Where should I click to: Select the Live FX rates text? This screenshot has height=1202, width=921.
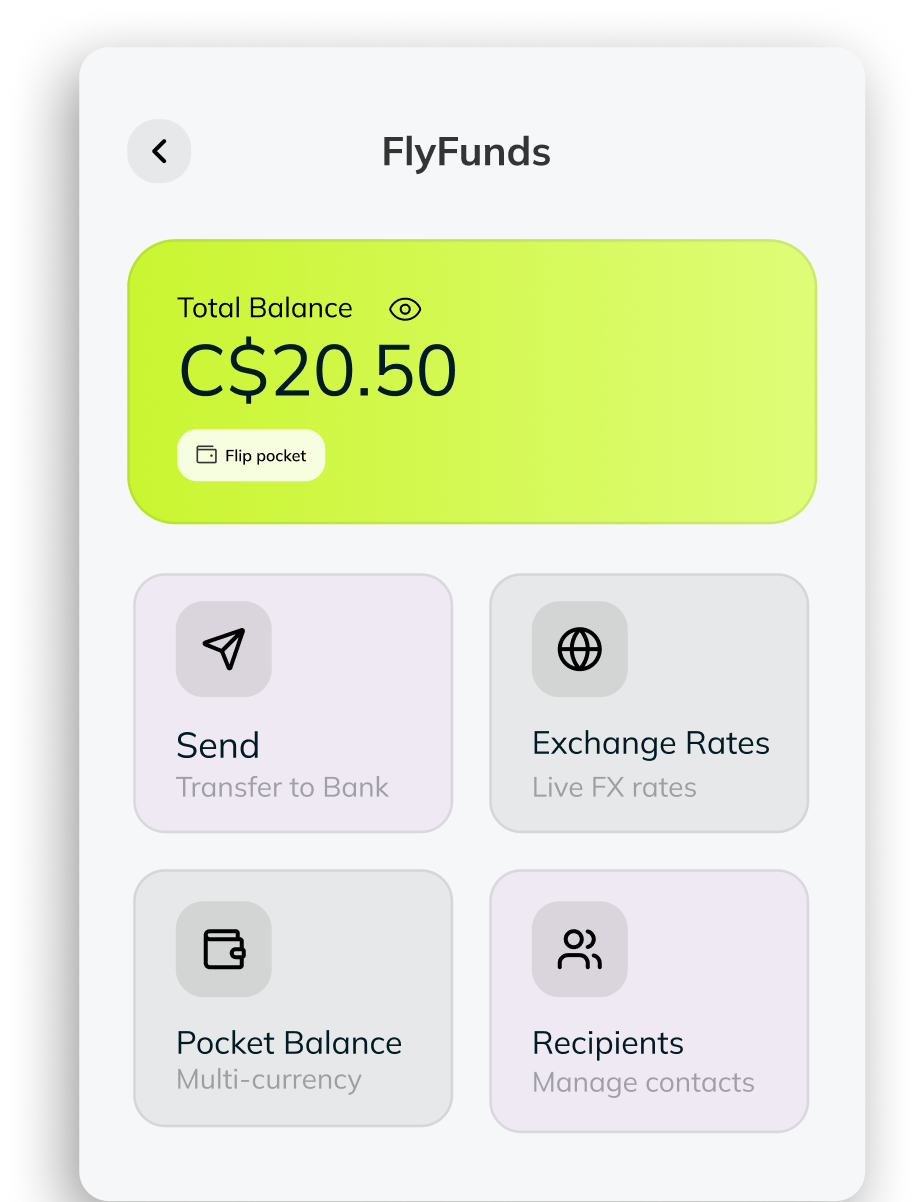(614, 787)
